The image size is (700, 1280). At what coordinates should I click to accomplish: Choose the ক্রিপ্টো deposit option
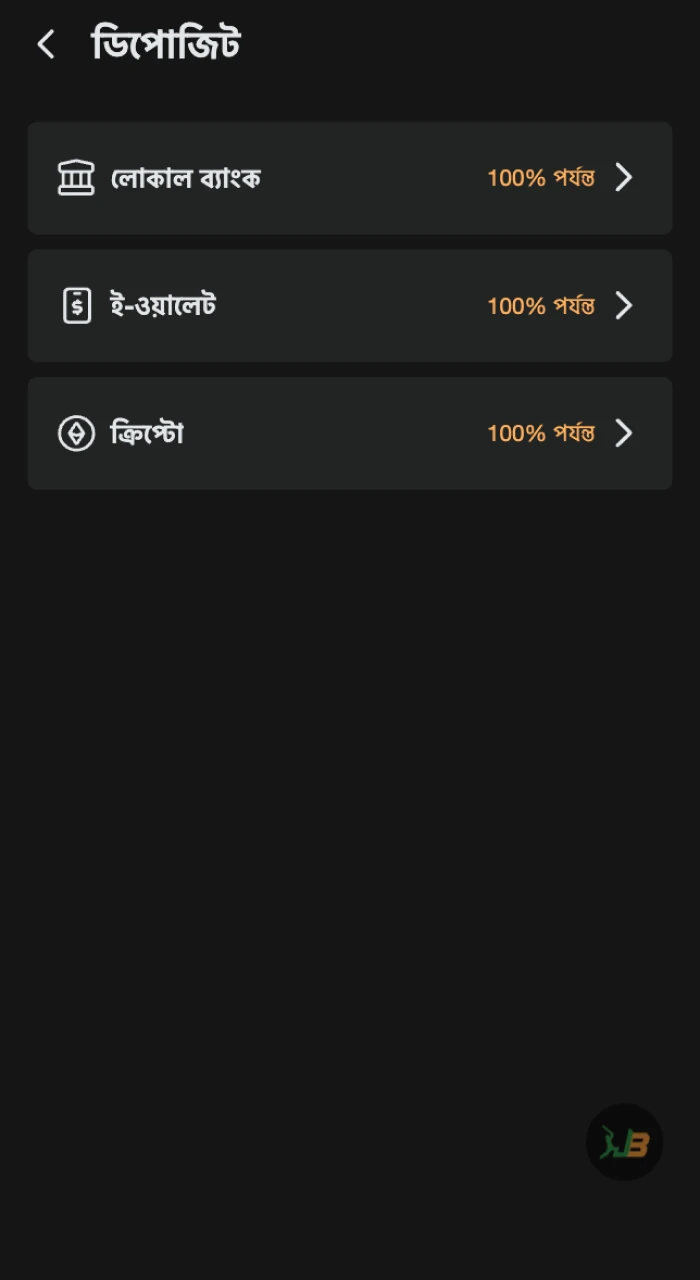349,433
